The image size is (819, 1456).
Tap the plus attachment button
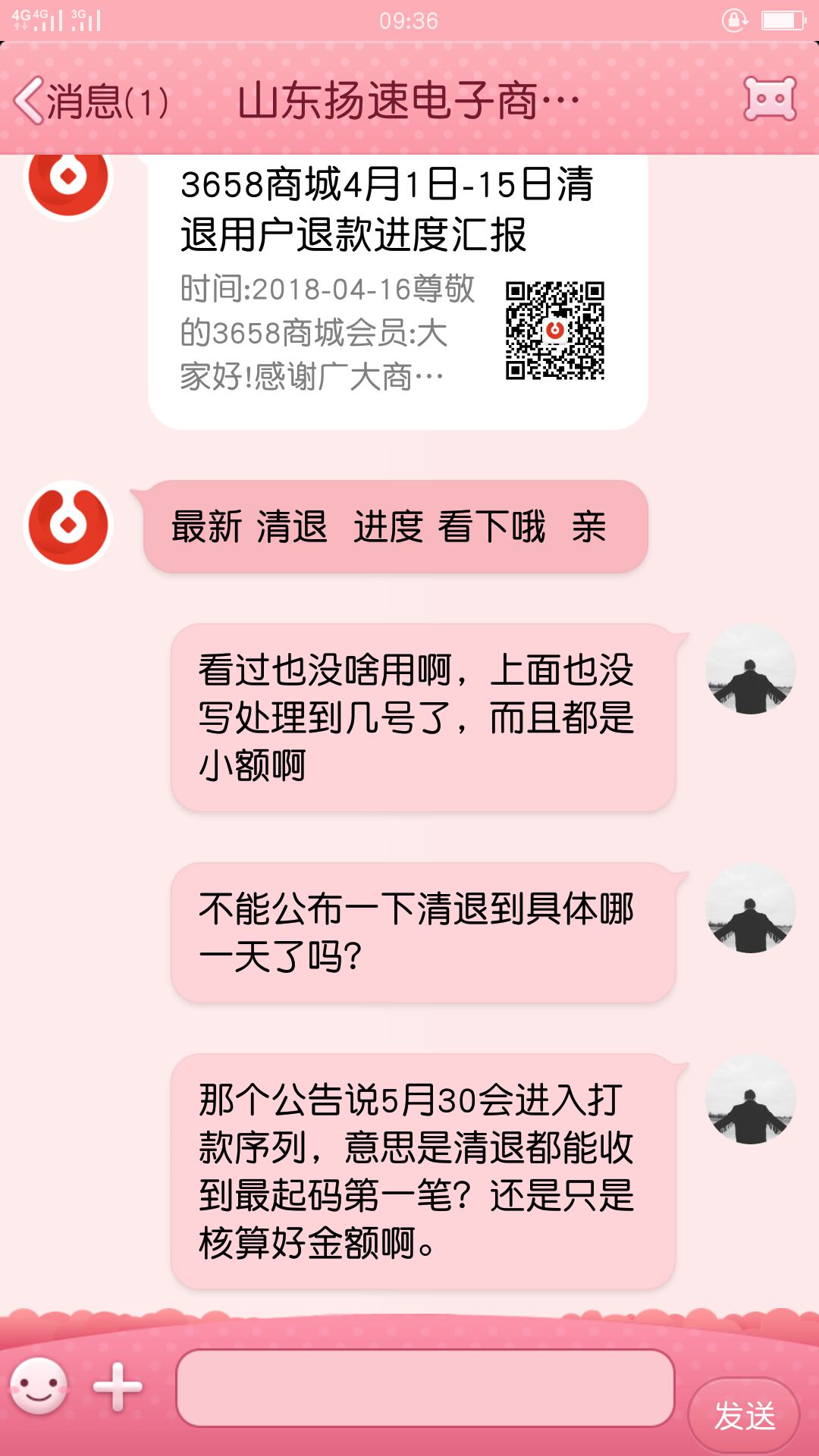coord(118,1387)
